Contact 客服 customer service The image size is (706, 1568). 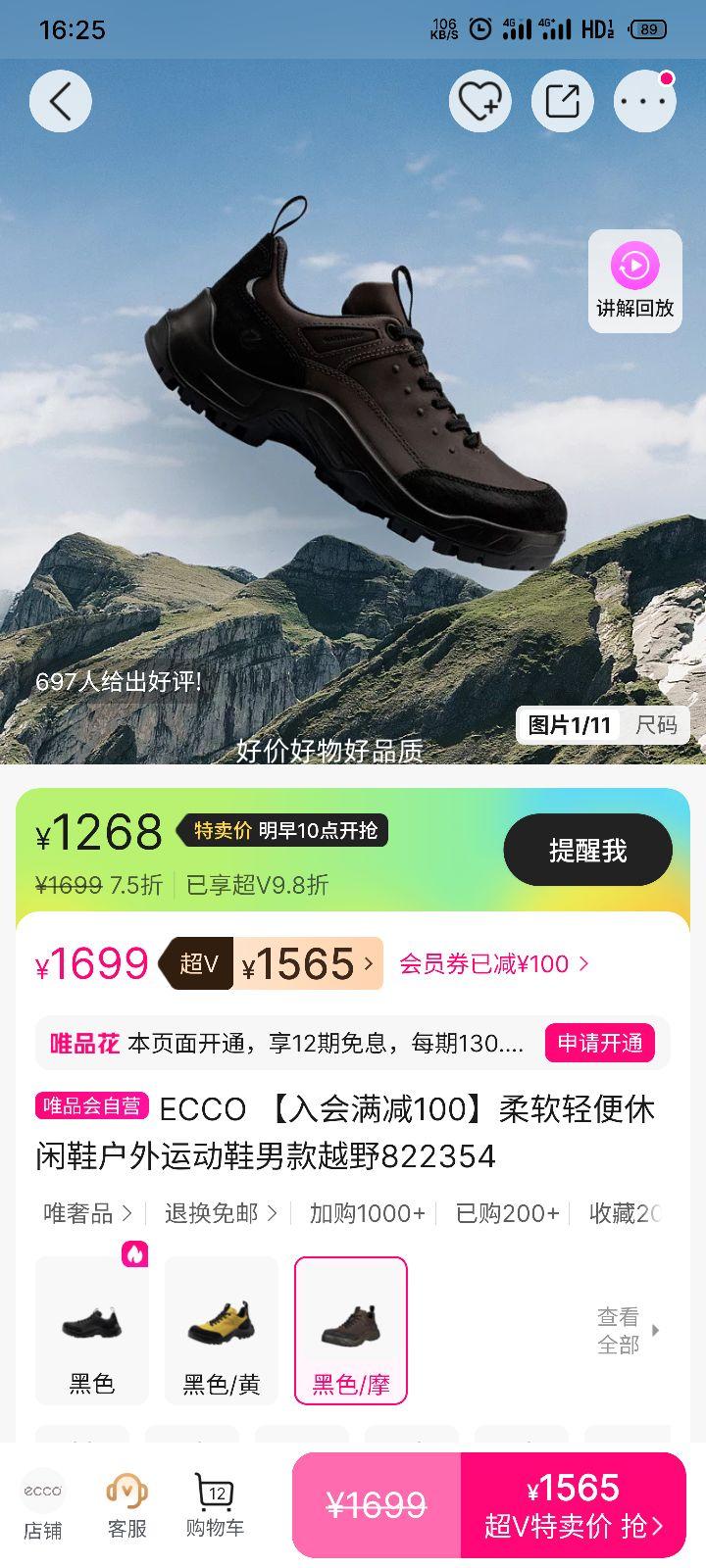tap(124, 1504)
